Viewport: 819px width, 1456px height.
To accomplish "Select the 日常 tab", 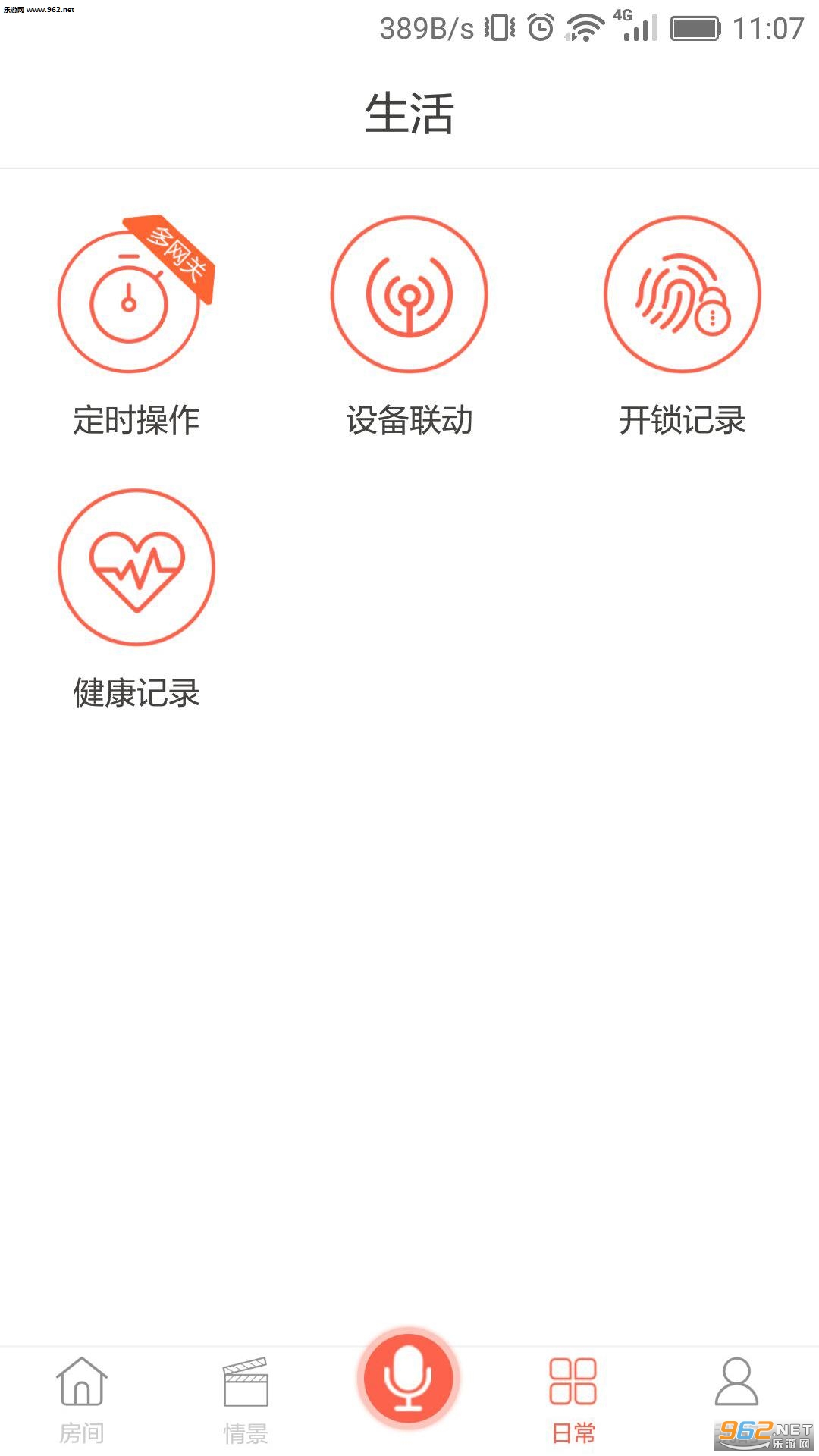I will pos(573,1400).
